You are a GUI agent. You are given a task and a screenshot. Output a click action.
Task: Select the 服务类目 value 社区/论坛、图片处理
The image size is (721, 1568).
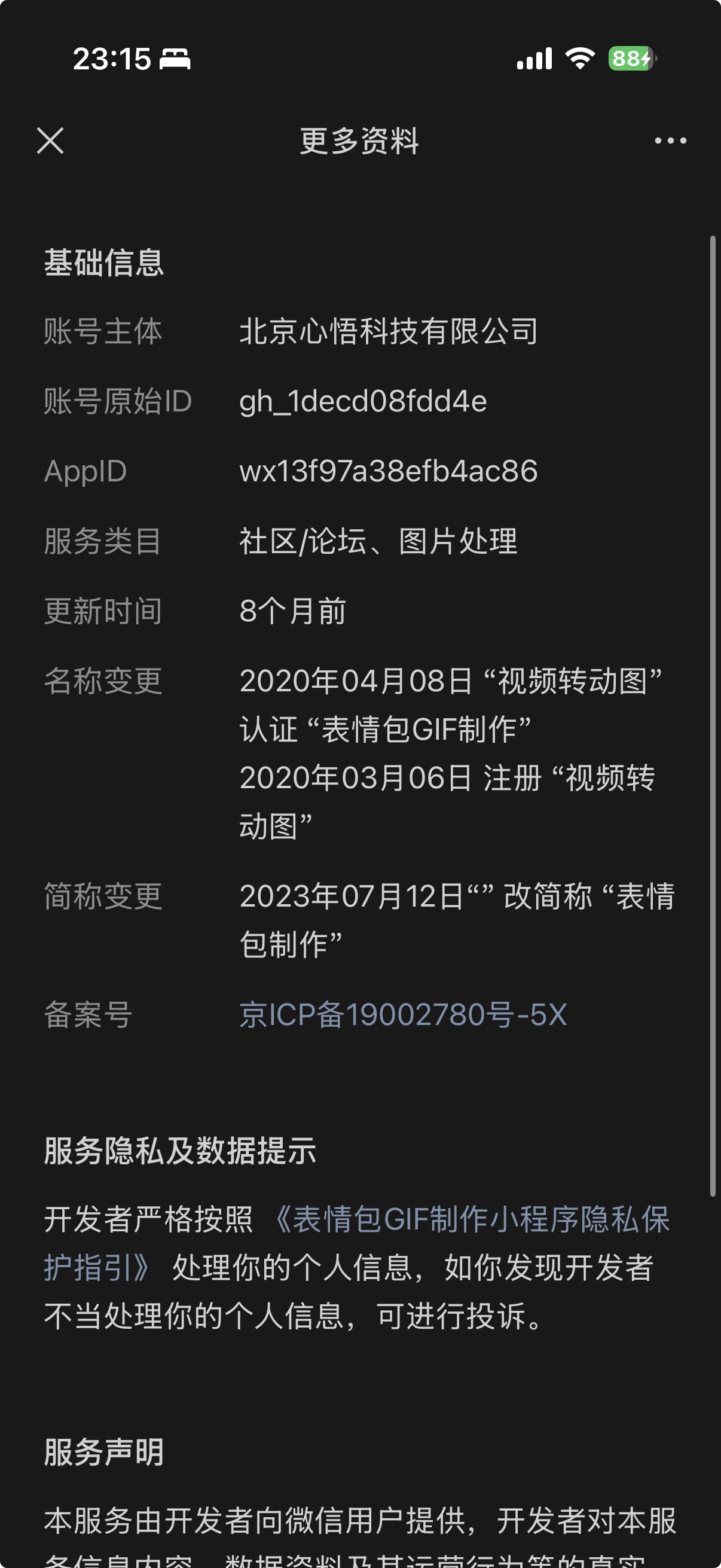click(378, 543)
